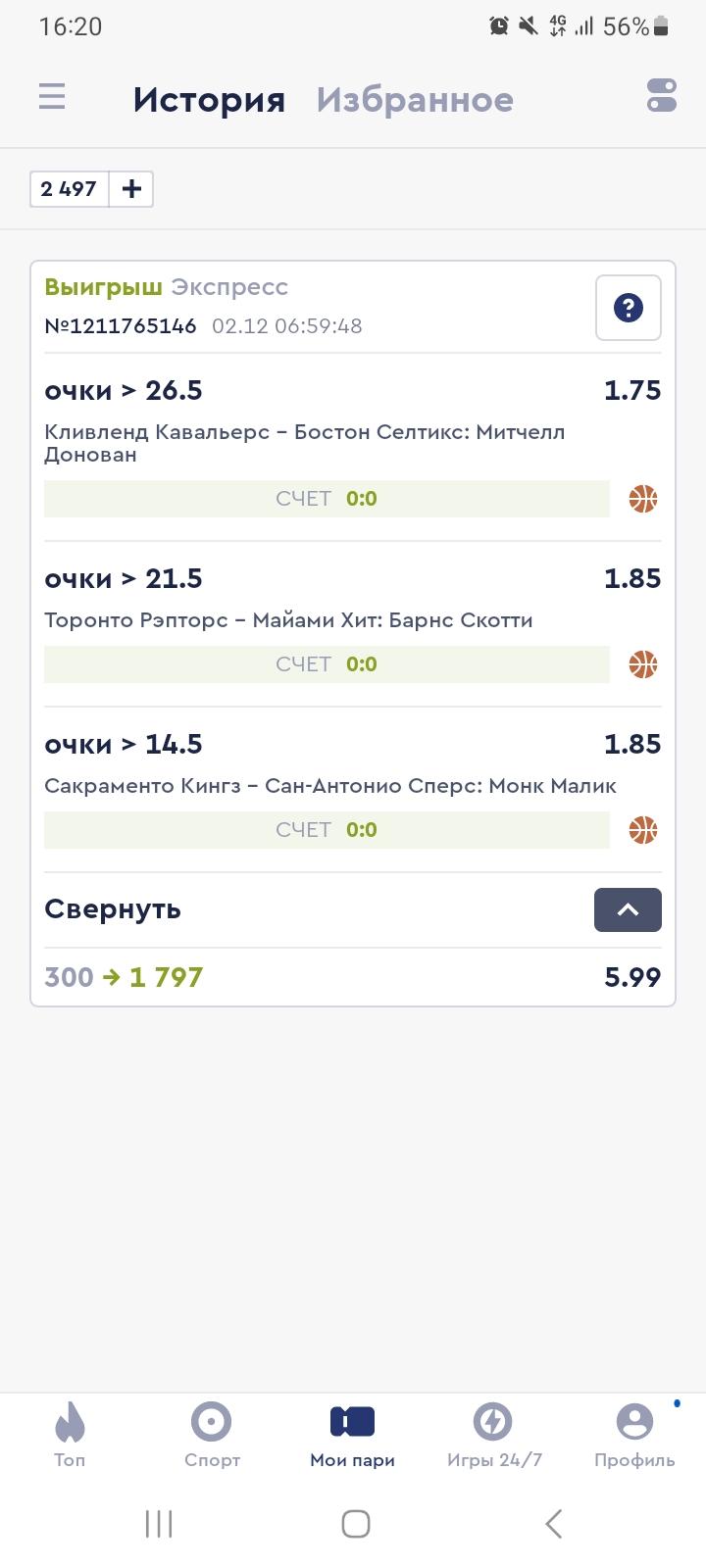The width and height of the screenshot is (706, 1568).
Task: Open the question mark help for bet №1211765146
Action: coord(629,308)
